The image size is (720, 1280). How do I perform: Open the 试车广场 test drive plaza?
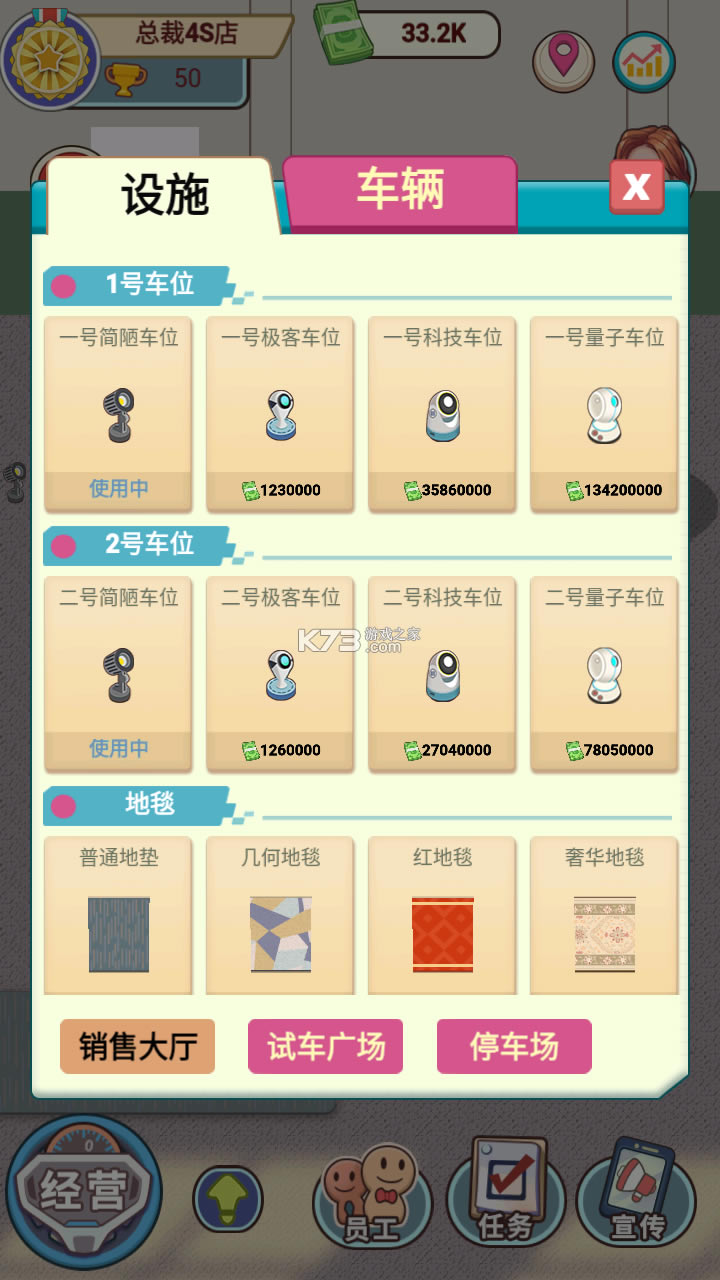click(325, 1046)
